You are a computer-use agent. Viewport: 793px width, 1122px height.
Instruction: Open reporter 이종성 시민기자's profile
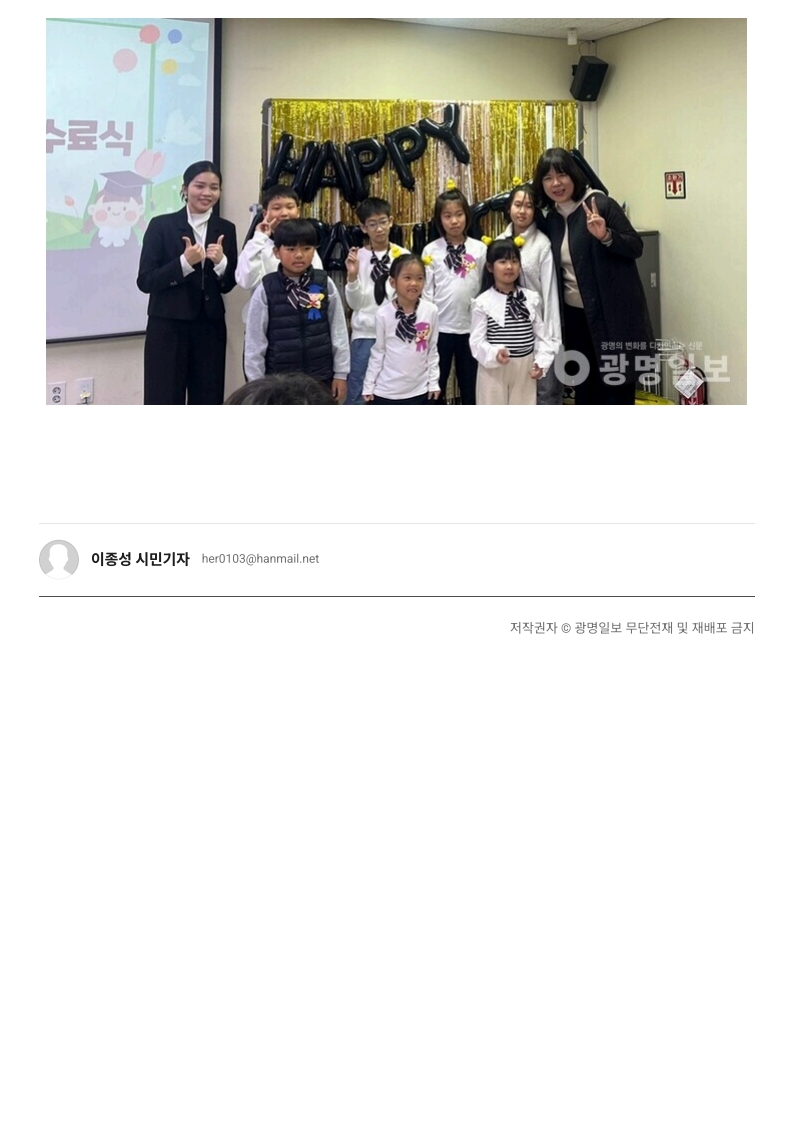coord(139,559)
